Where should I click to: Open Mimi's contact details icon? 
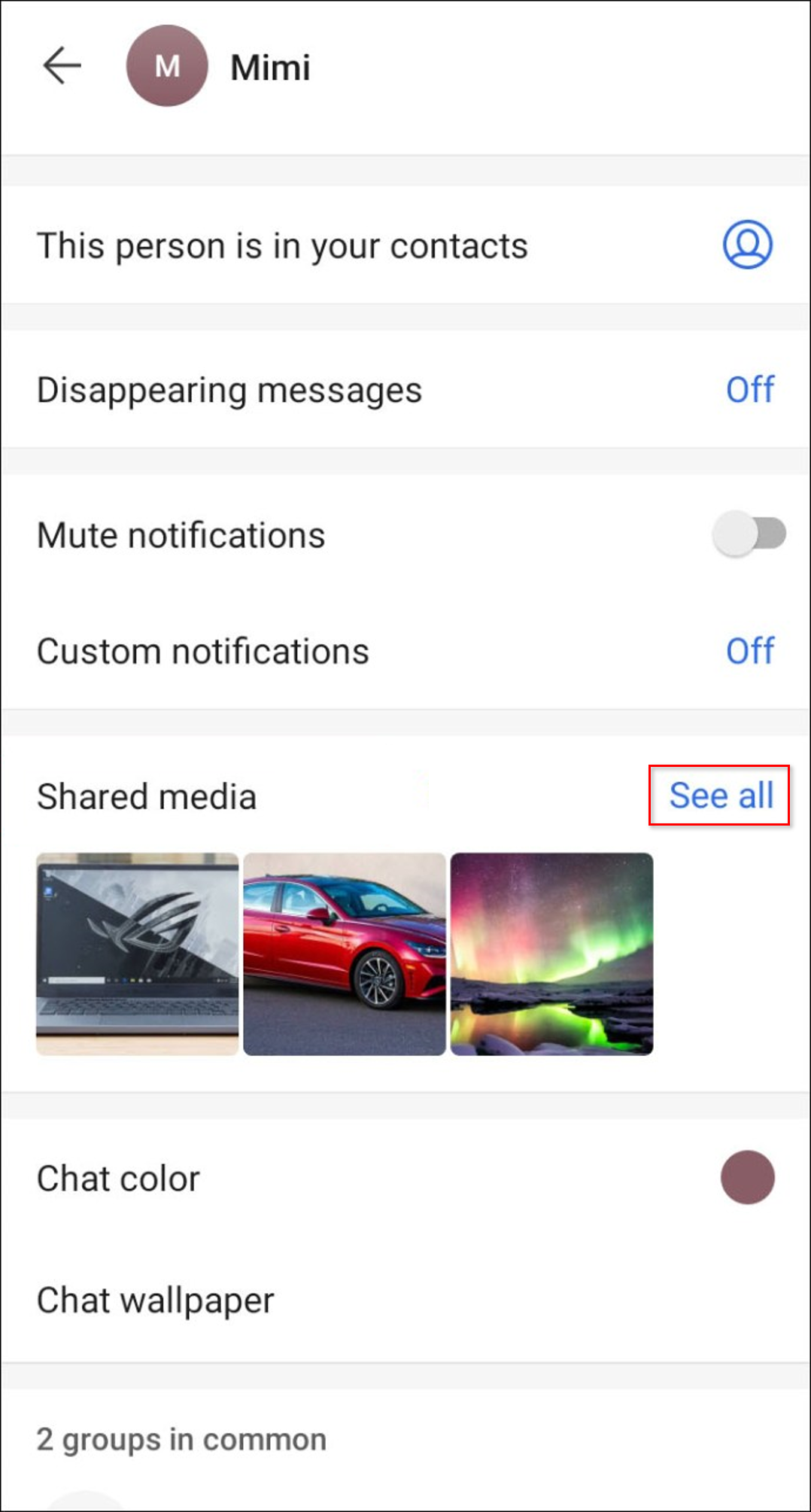click(x=747, y=245)
